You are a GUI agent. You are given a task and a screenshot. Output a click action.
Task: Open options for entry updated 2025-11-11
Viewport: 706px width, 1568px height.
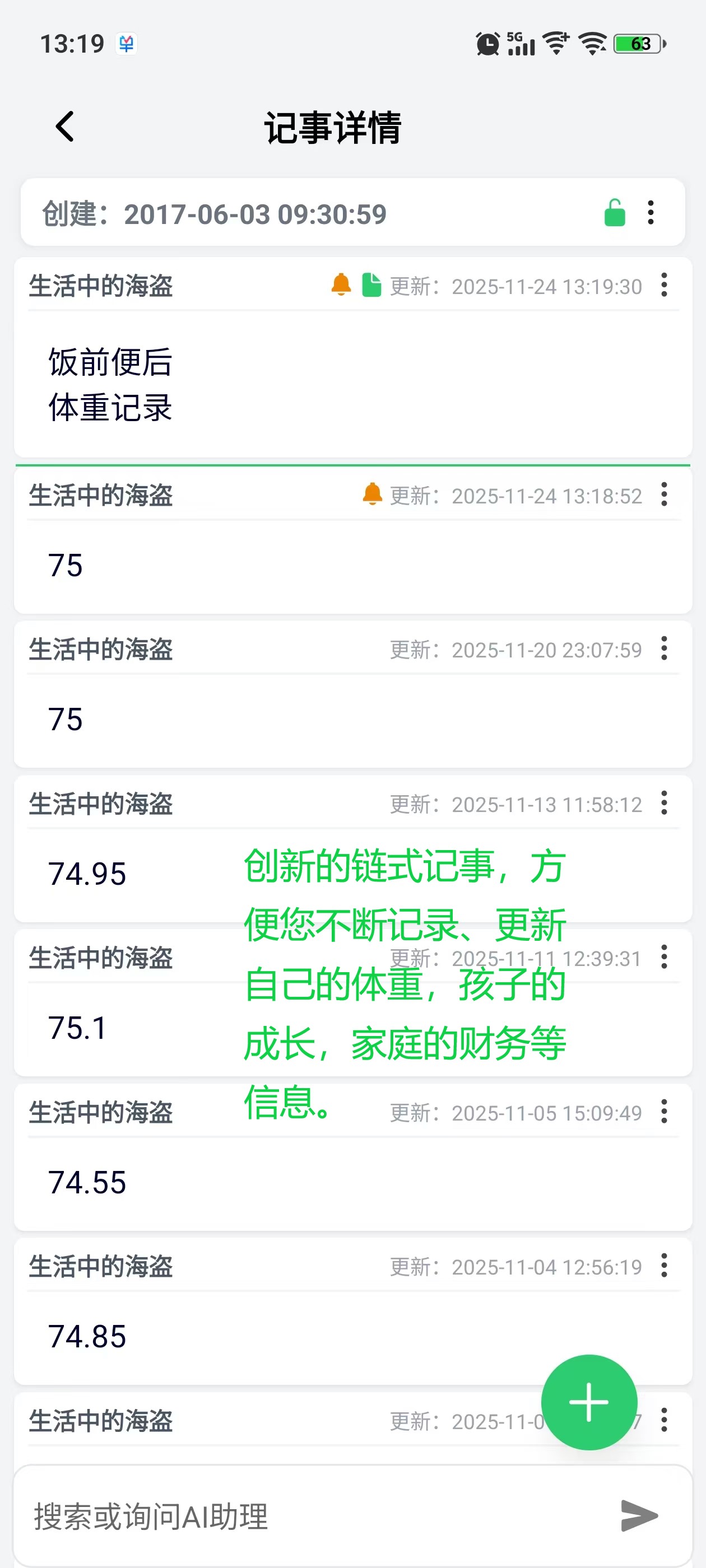coord(664,957)
